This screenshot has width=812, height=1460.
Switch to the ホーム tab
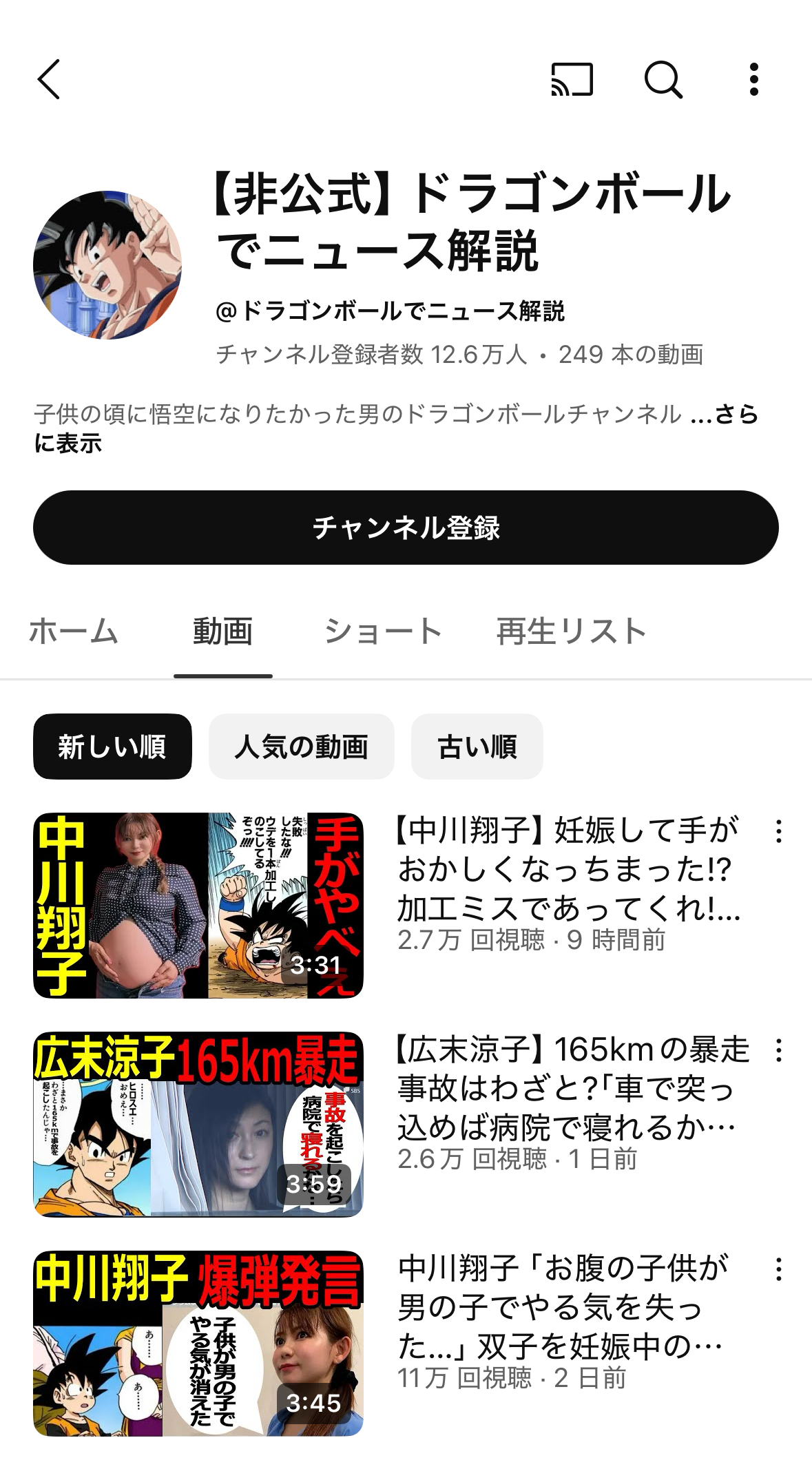click(x=74, y=631)
